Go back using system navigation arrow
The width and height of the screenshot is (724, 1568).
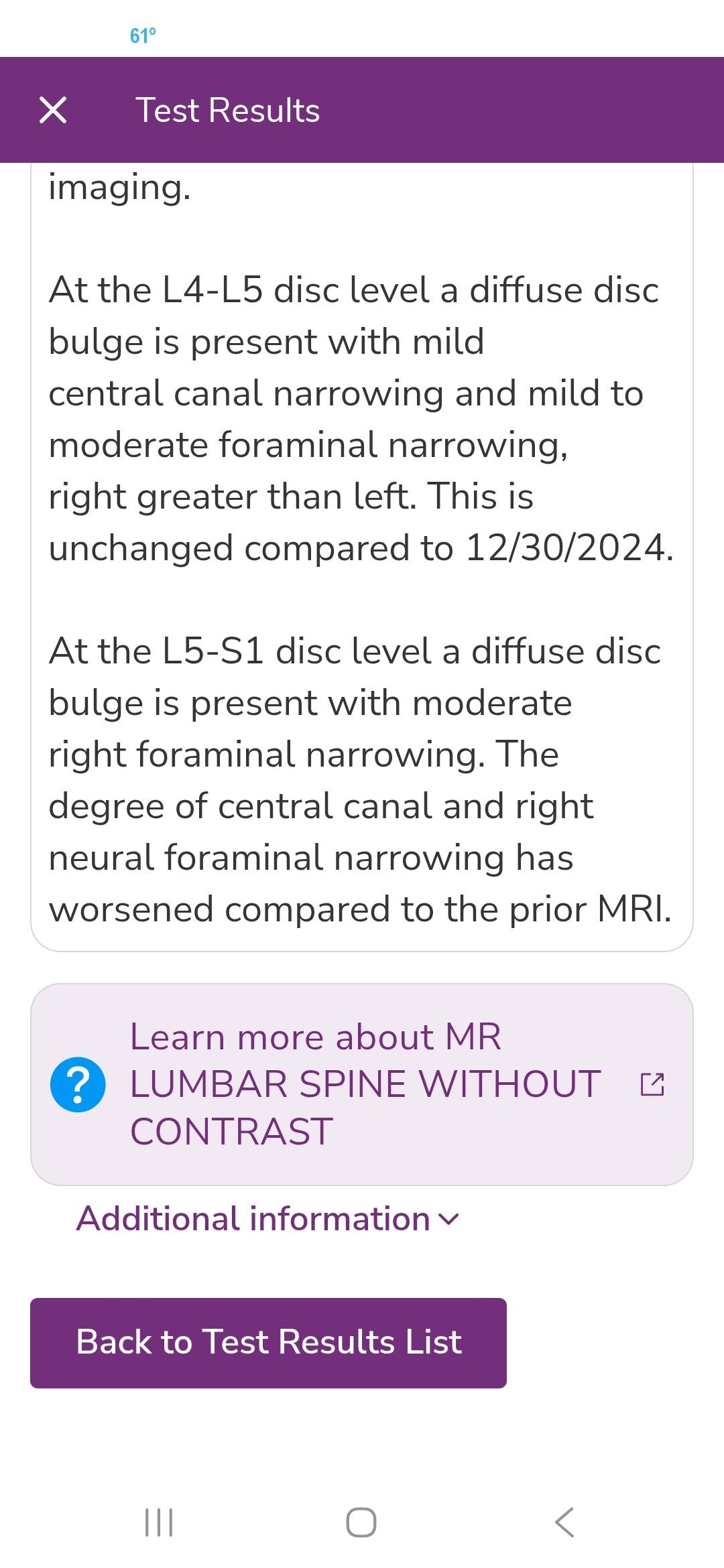pyautogui.click(x=564, y=1522)
